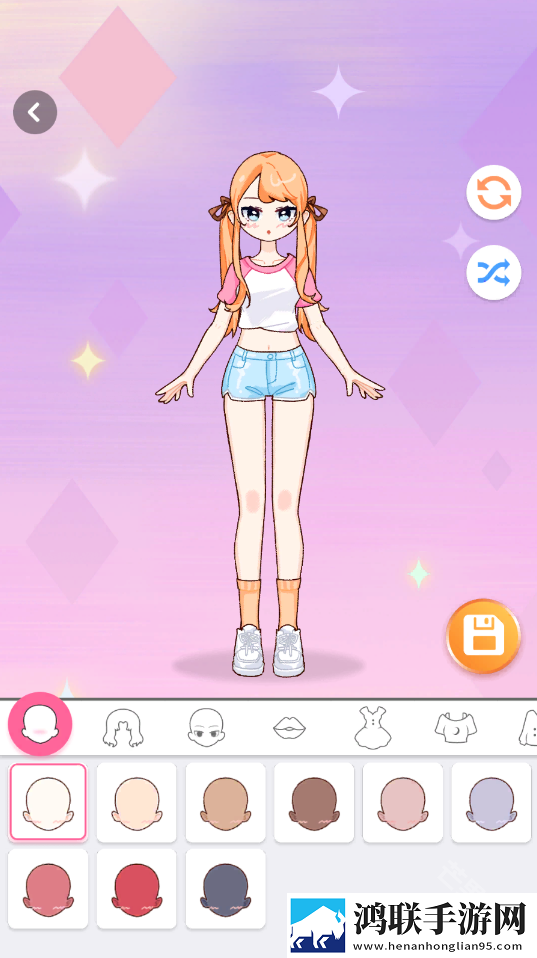The height and width of the screenshot is (958, 537).
Task: Switch to the lips category tab
Action: click(x=290, y=727)
